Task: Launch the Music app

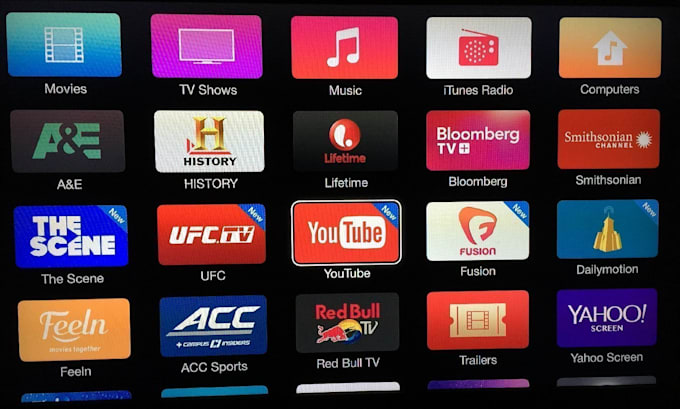Action: coord(344,47)
